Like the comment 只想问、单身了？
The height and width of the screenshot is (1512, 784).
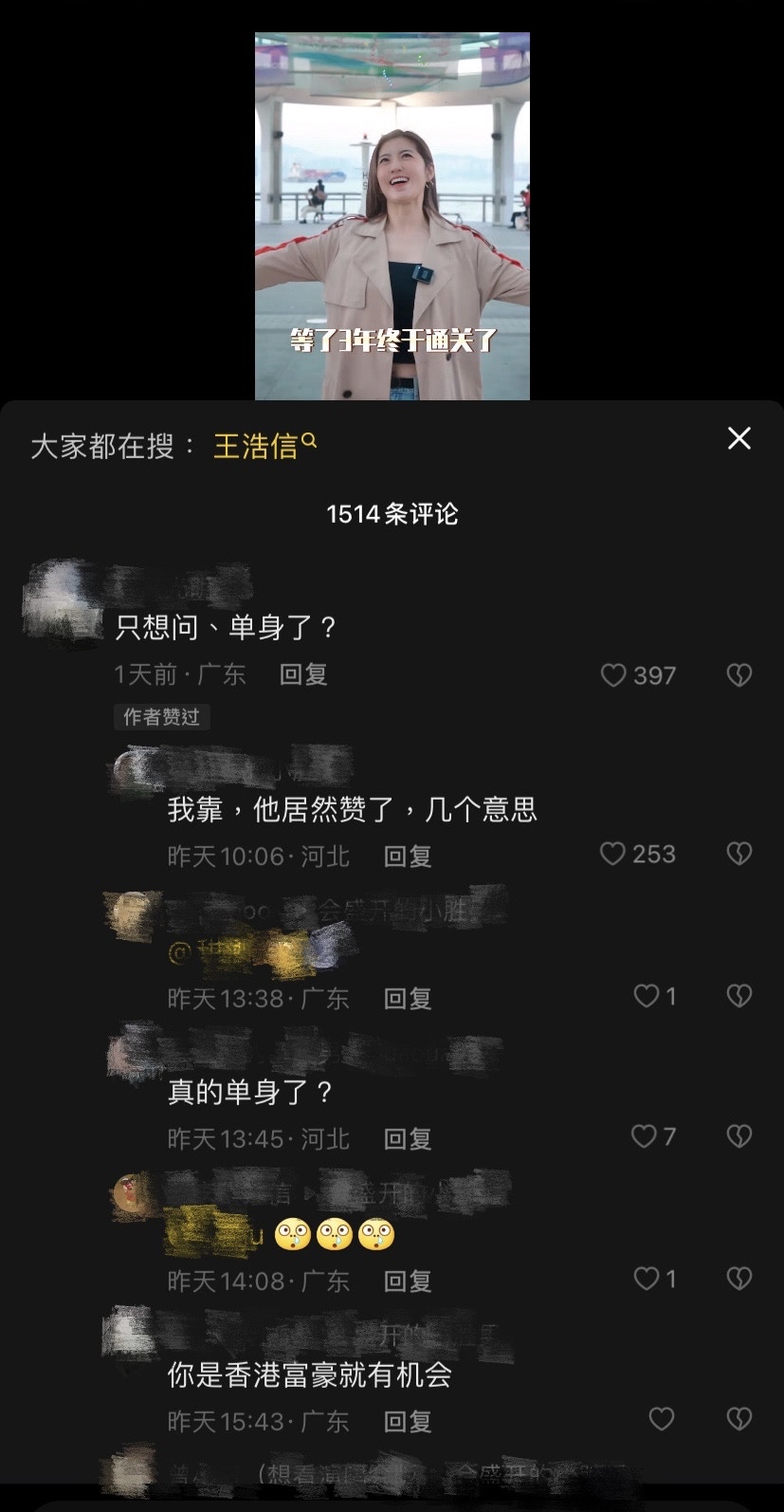[614, 675]
